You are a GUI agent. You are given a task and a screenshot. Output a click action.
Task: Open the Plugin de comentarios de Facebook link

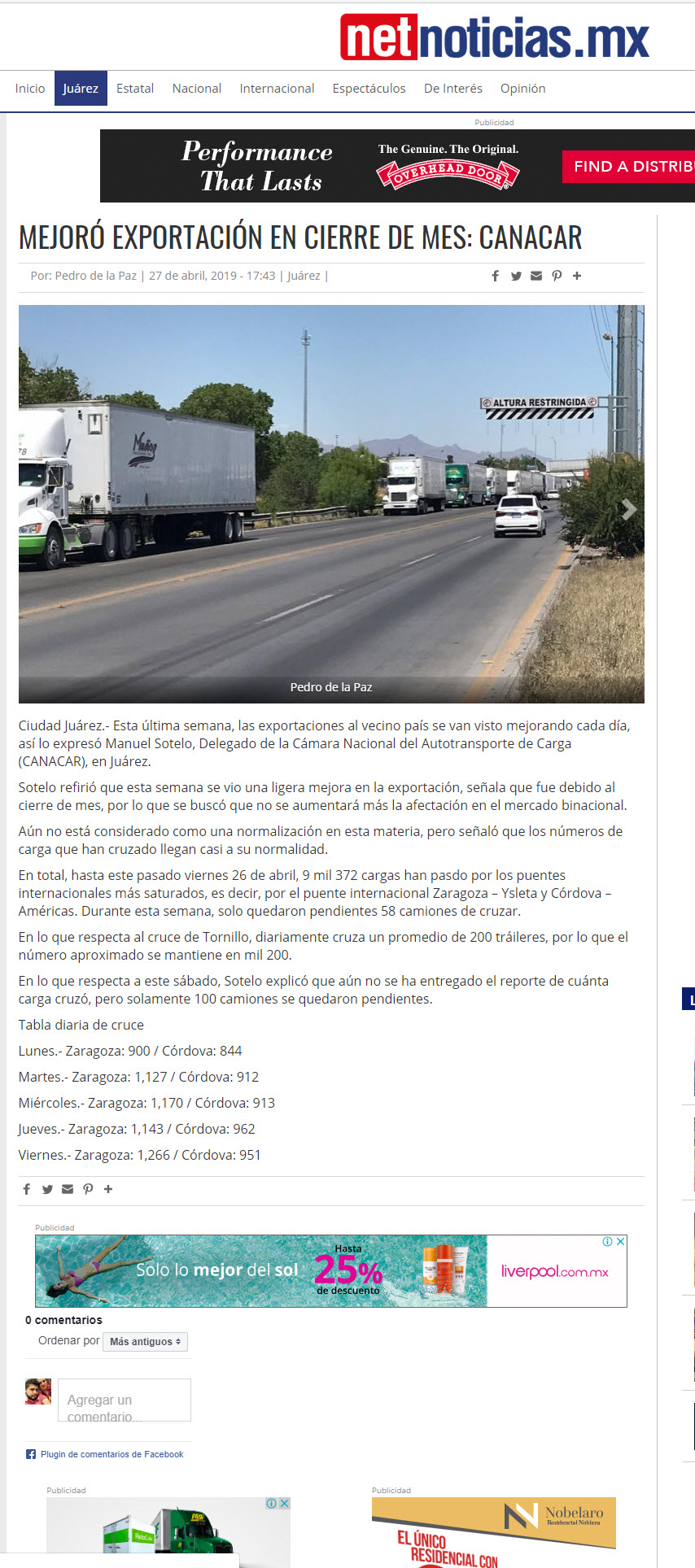pyautogui.click(x=112, y=1454)
